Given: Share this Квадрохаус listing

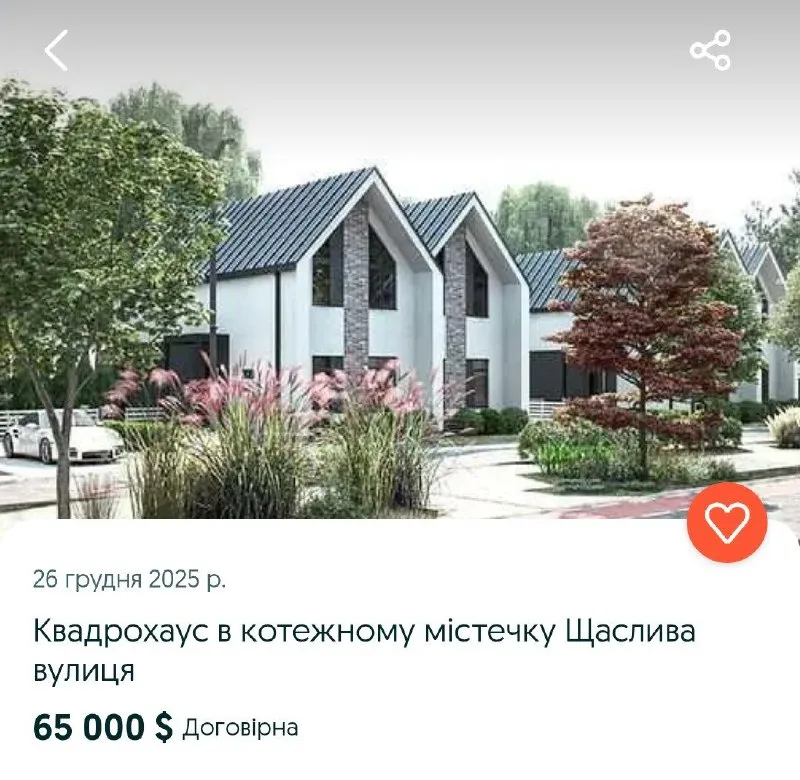Looking at the screenshot, I should [x=710, y=50].
